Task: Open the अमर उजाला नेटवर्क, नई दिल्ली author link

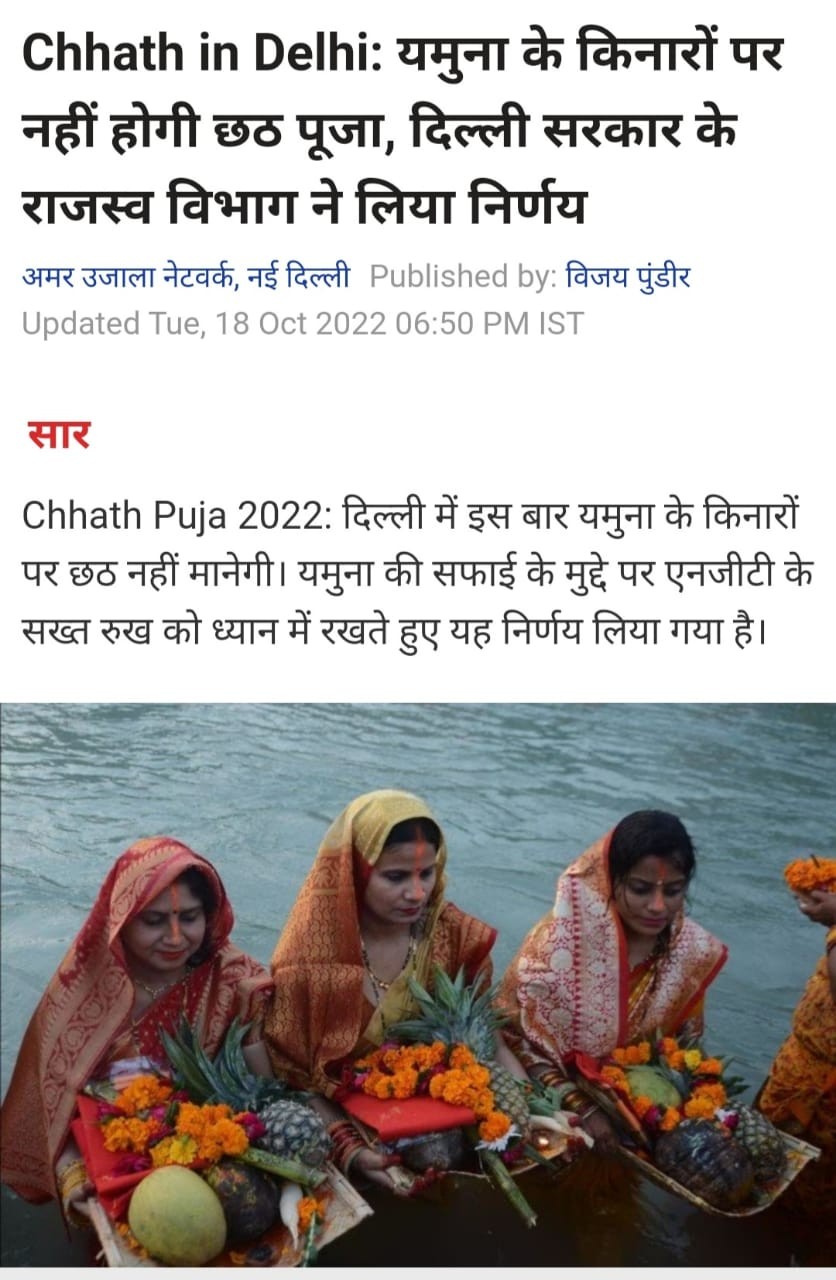Action: tap(186, 276)
